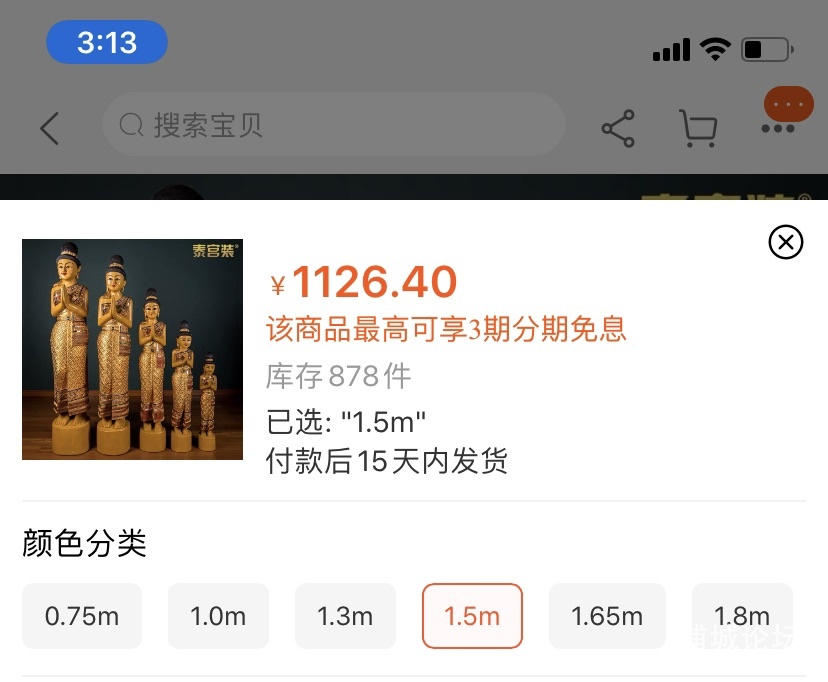Choose the 1.0m option
The image size is (828, 682).
tap(218, 616)
